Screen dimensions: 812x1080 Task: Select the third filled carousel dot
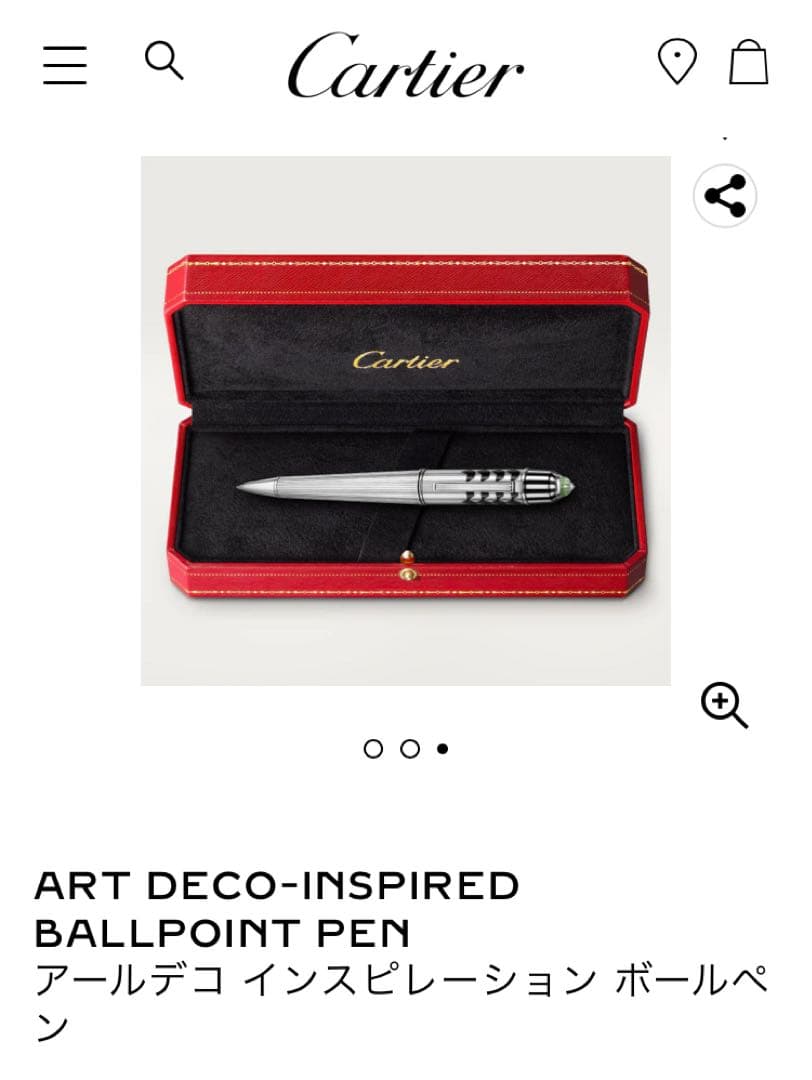pyautogui.click(x=440, y=746)
